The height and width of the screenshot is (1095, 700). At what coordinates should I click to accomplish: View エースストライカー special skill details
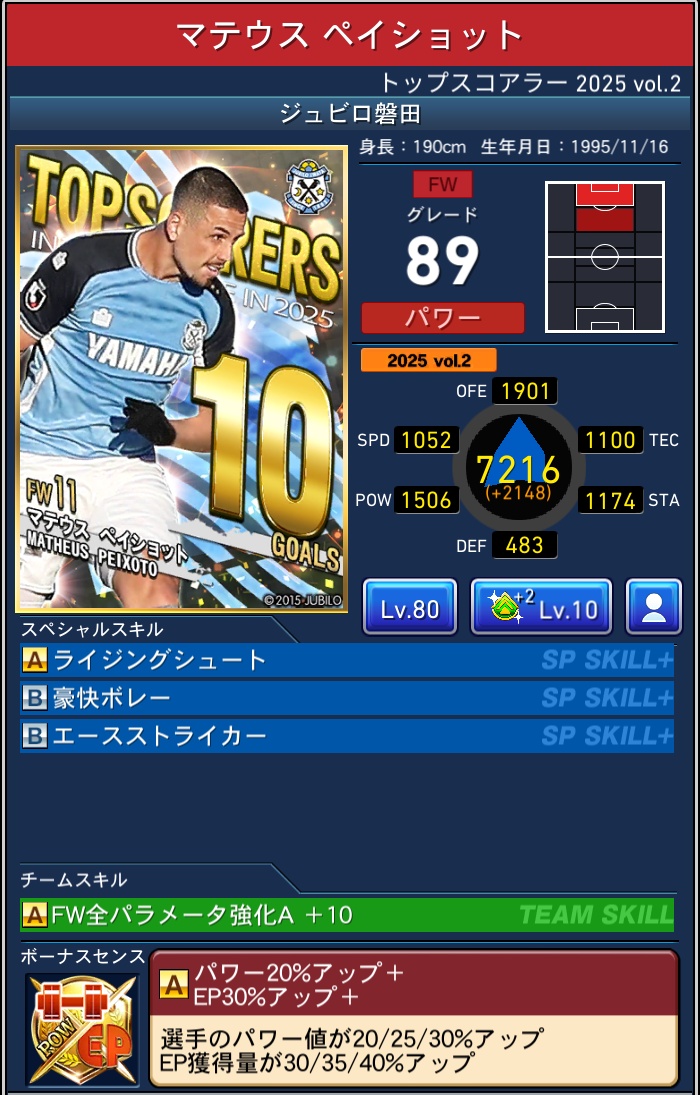point(346,736)
